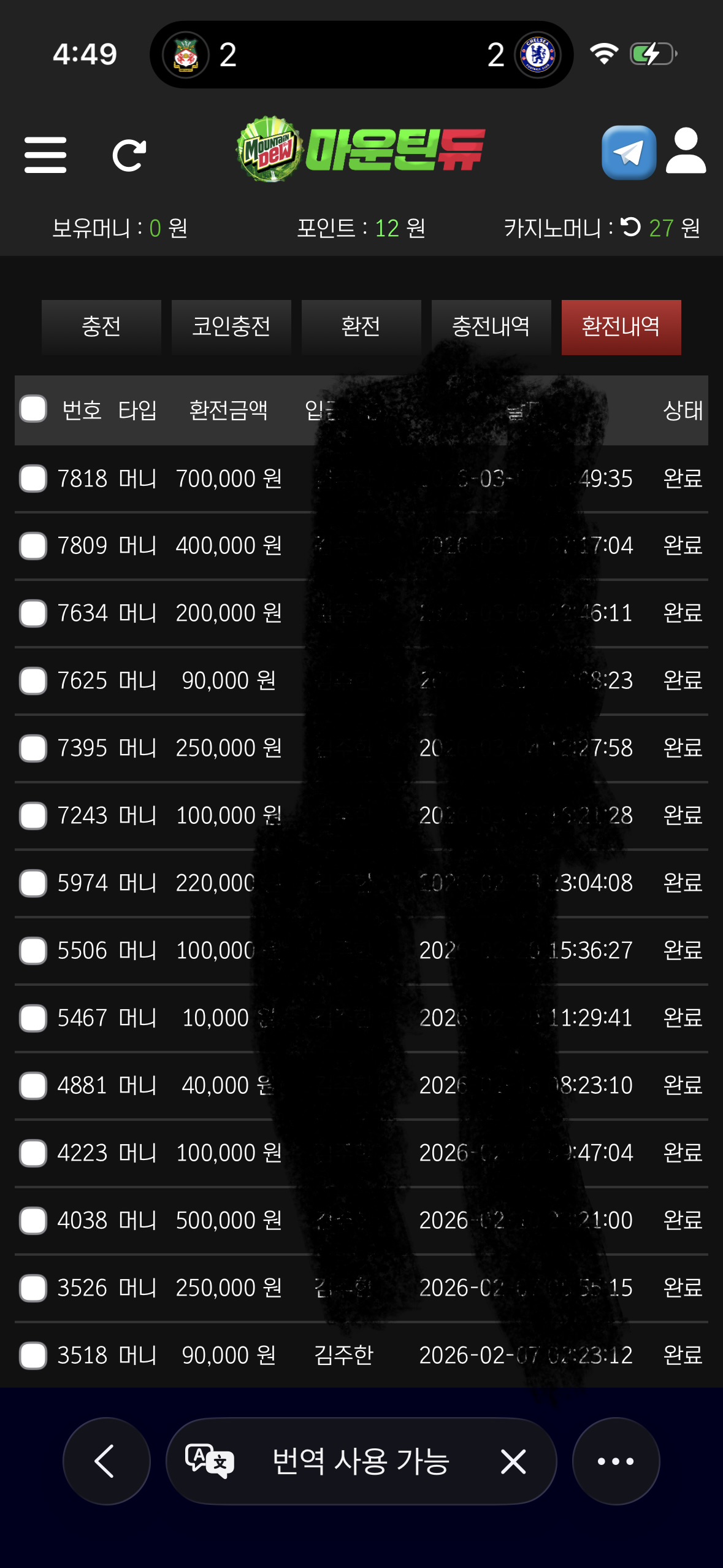
Task: Open the user profile icon
Action: click(x=686, y=152)
